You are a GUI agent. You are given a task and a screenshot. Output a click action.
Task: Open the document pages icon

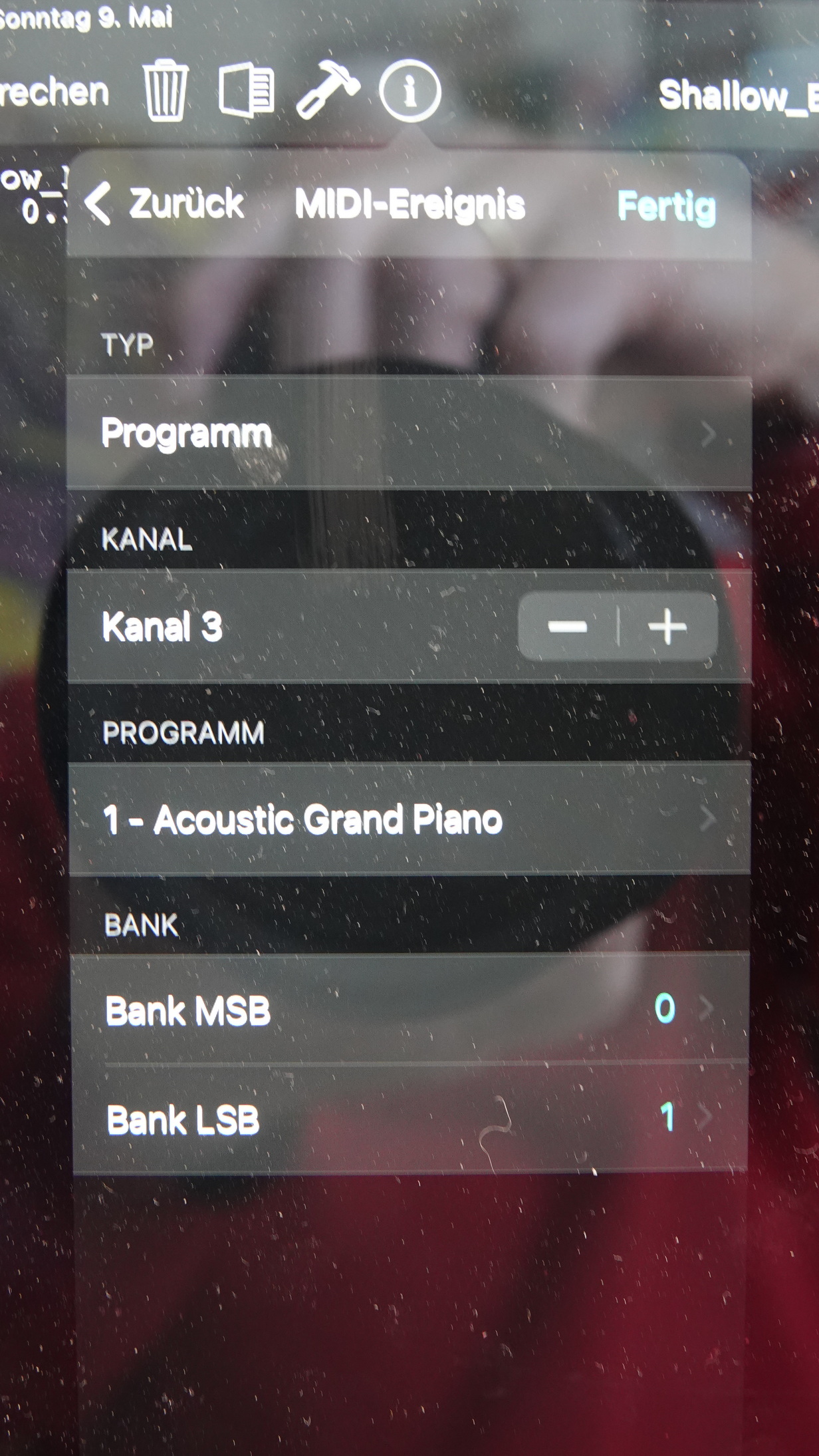[246, 91]
